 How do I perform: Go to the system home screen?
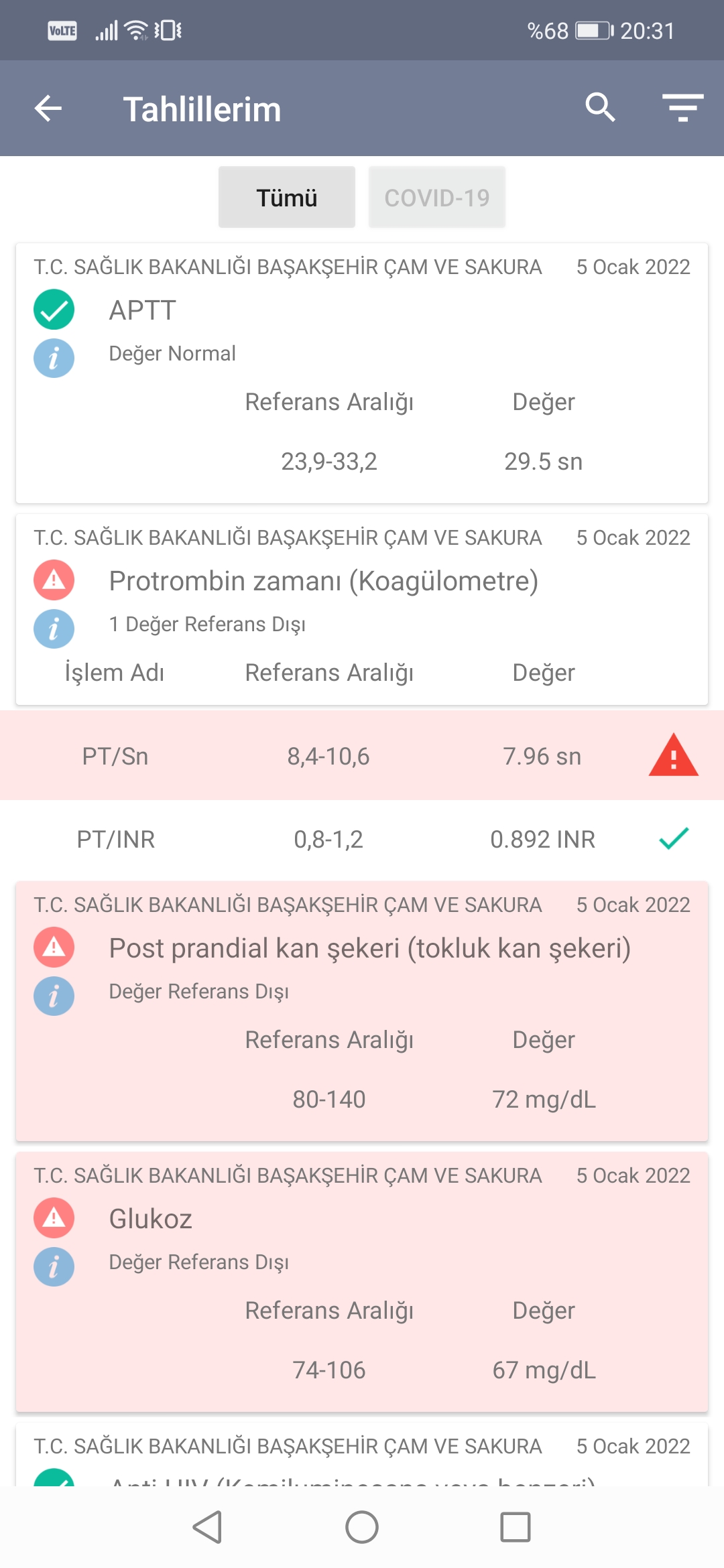click(362, 1527)
